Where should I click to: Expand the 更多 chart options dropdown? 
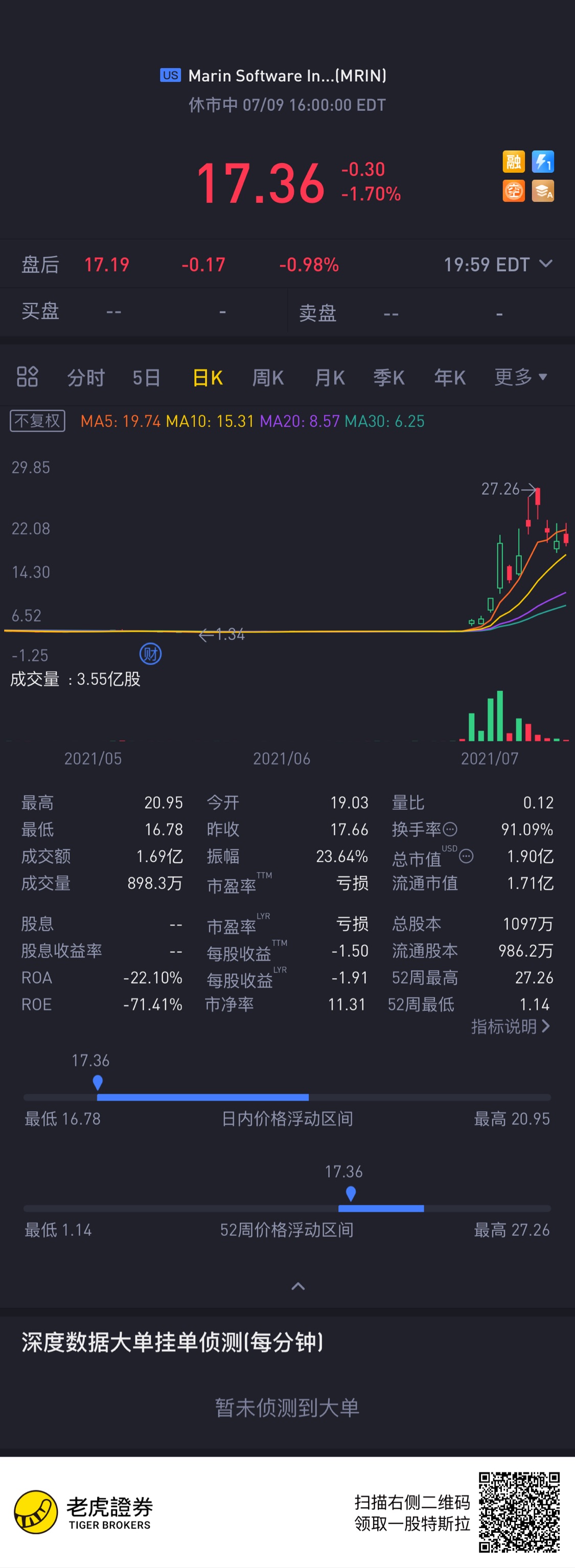[520, 377]
